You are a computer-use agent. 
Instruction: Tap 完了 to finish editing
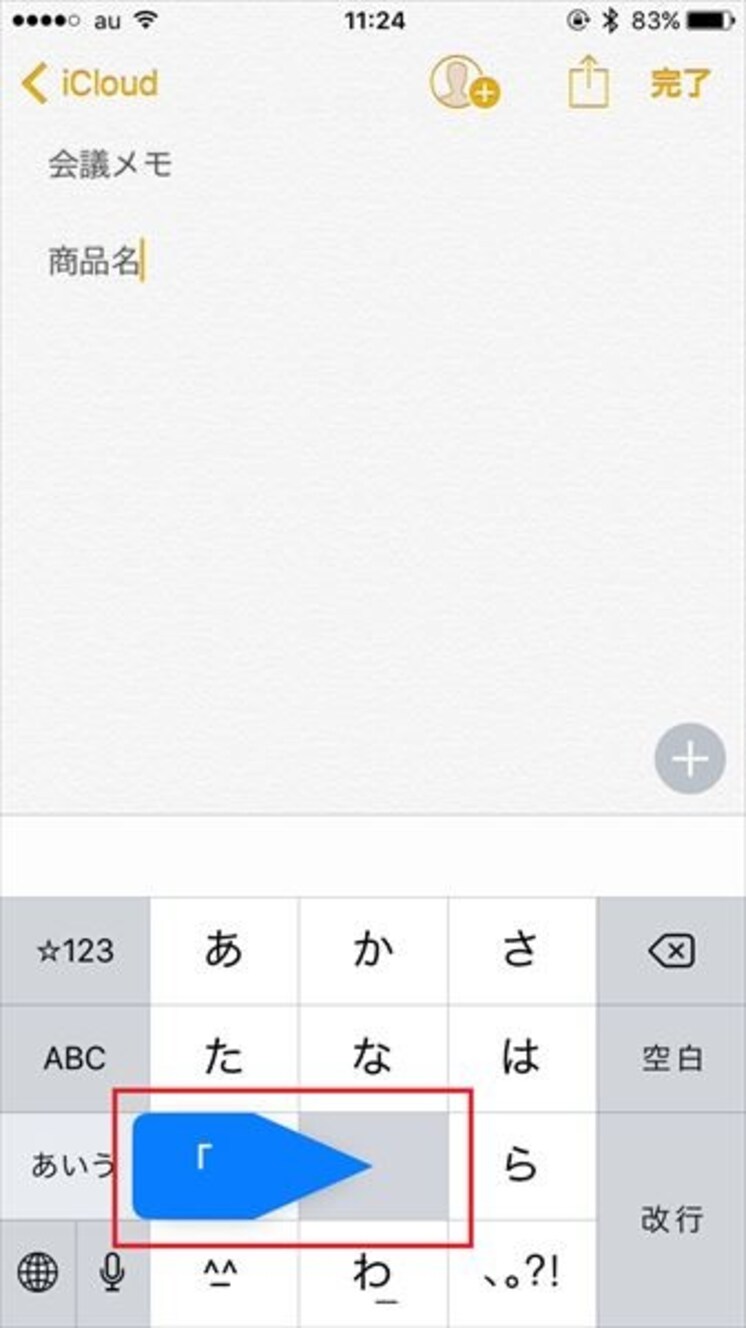680,84
